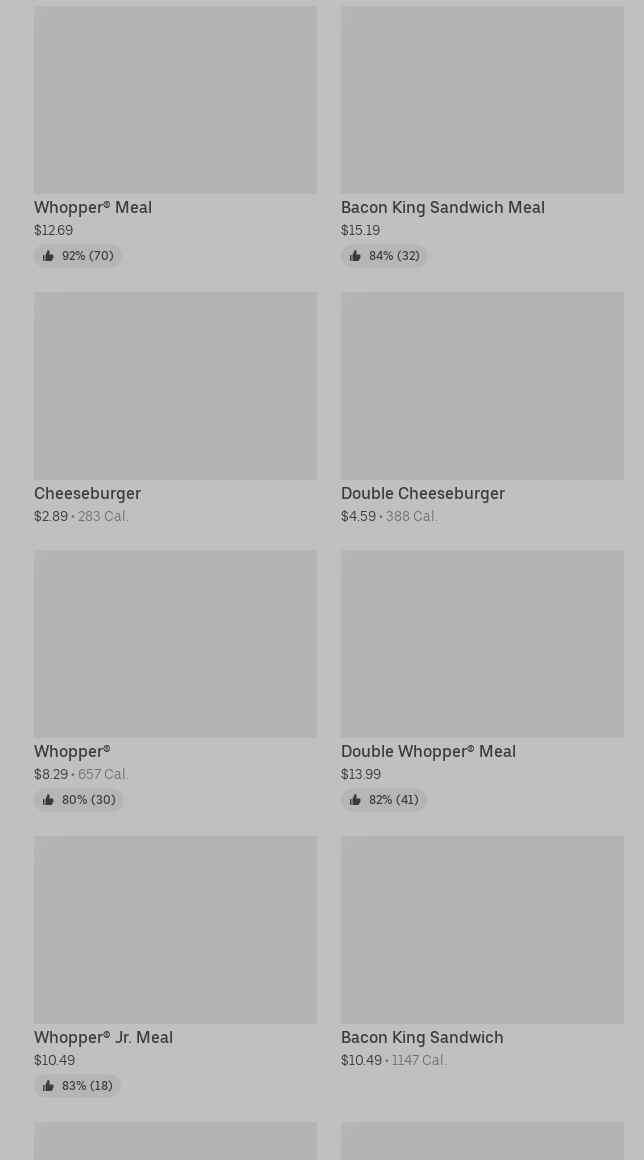Select the Whopper® Jr. Meal
Image resolution: width=644 pixels, height=1160 pixels.
pyautogui.click(x=175, y=966)
